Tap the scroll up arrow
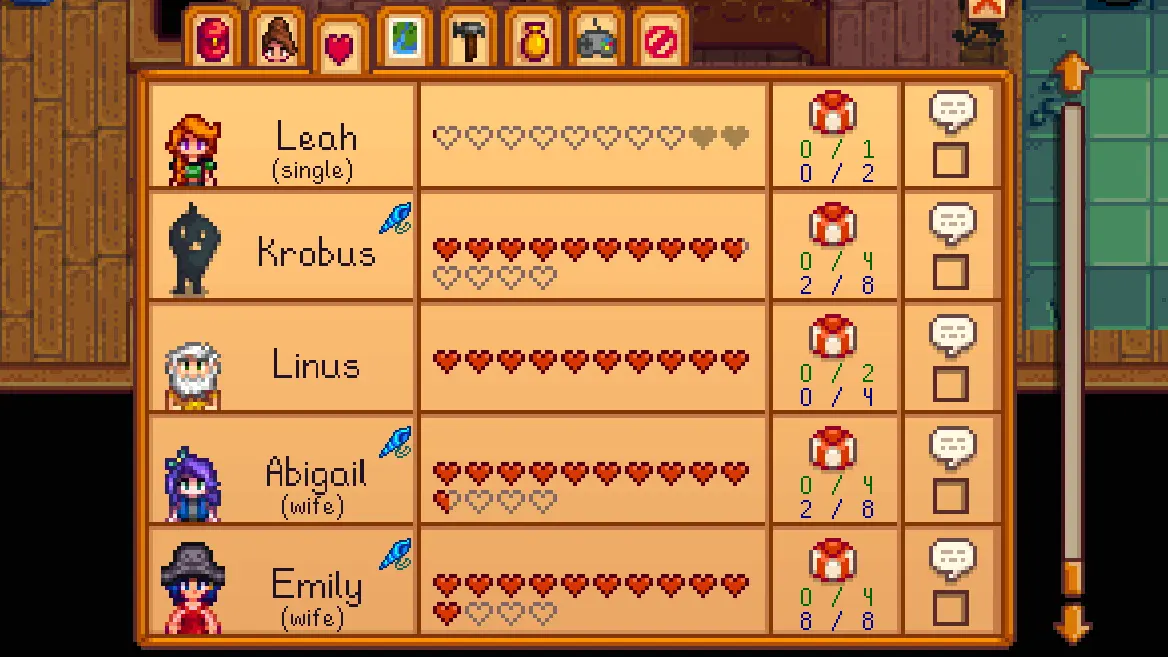The height and width of the screenshot is (657, 1168). pos(1072,72)
